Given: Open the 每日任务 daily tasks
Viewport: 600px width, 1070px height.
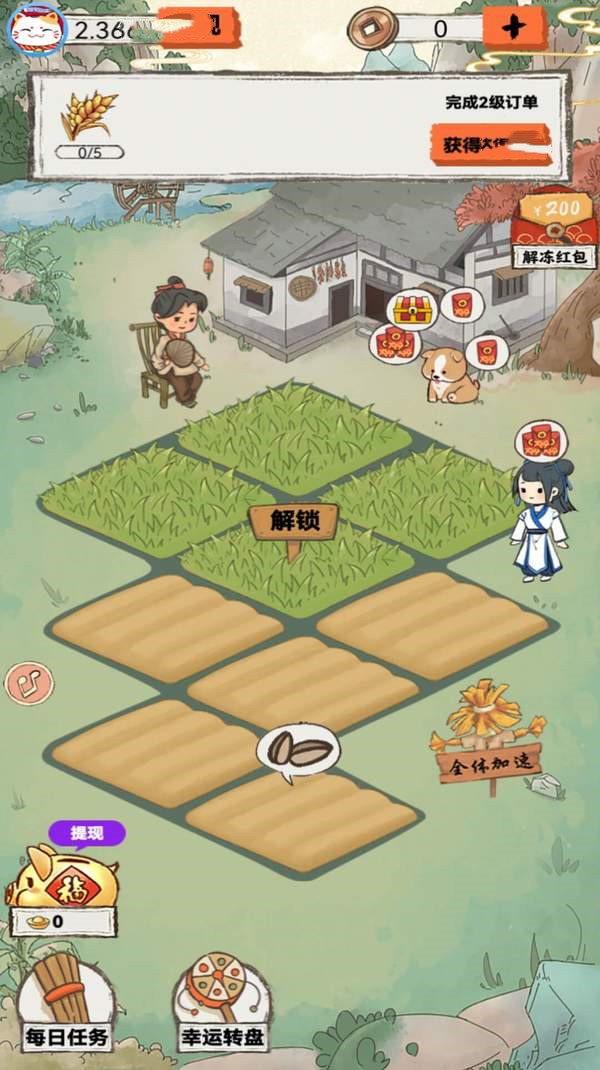Looking at the screenshot, I should 66,1003.
